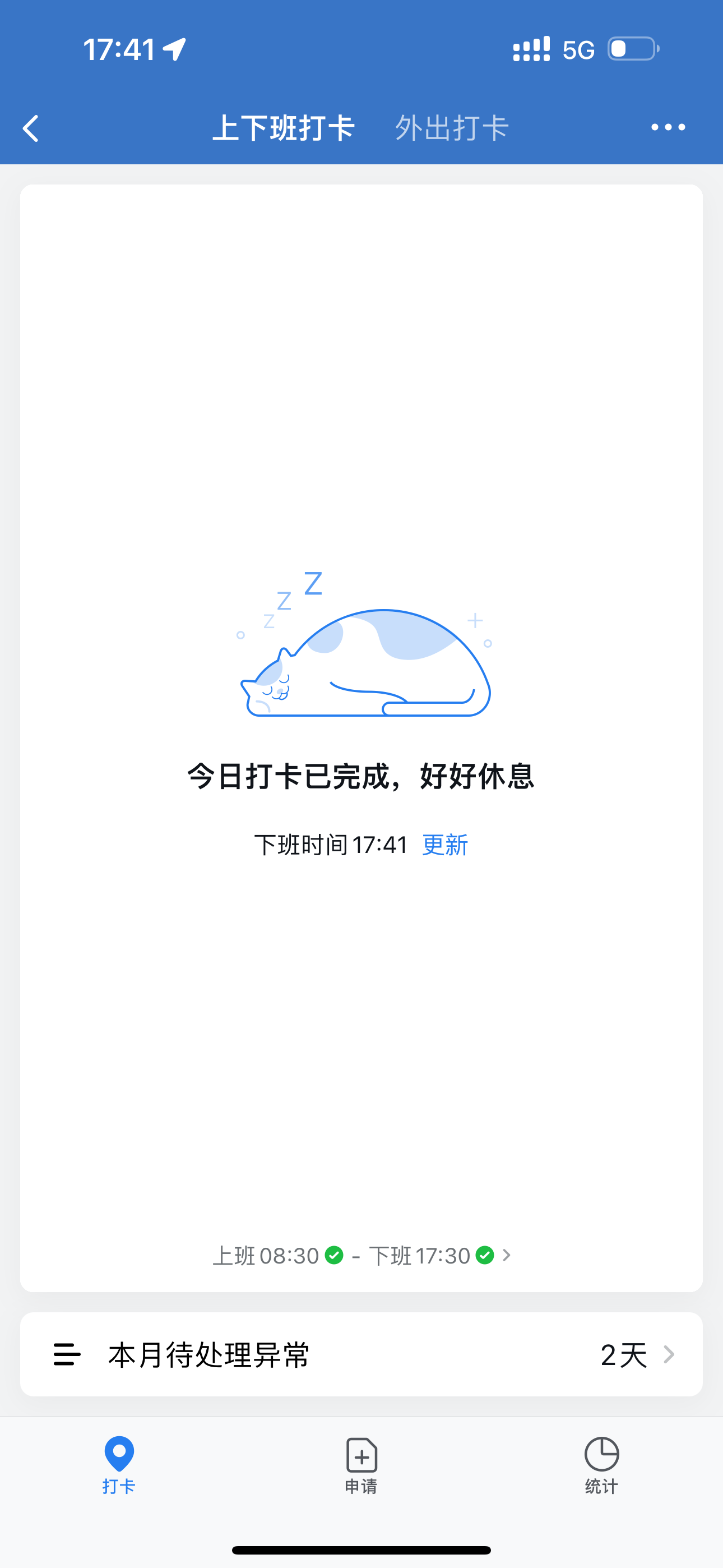Tap the green check next to 下班 17:30
This screenshot has height=1568, width=723.
pos(484,1255)
